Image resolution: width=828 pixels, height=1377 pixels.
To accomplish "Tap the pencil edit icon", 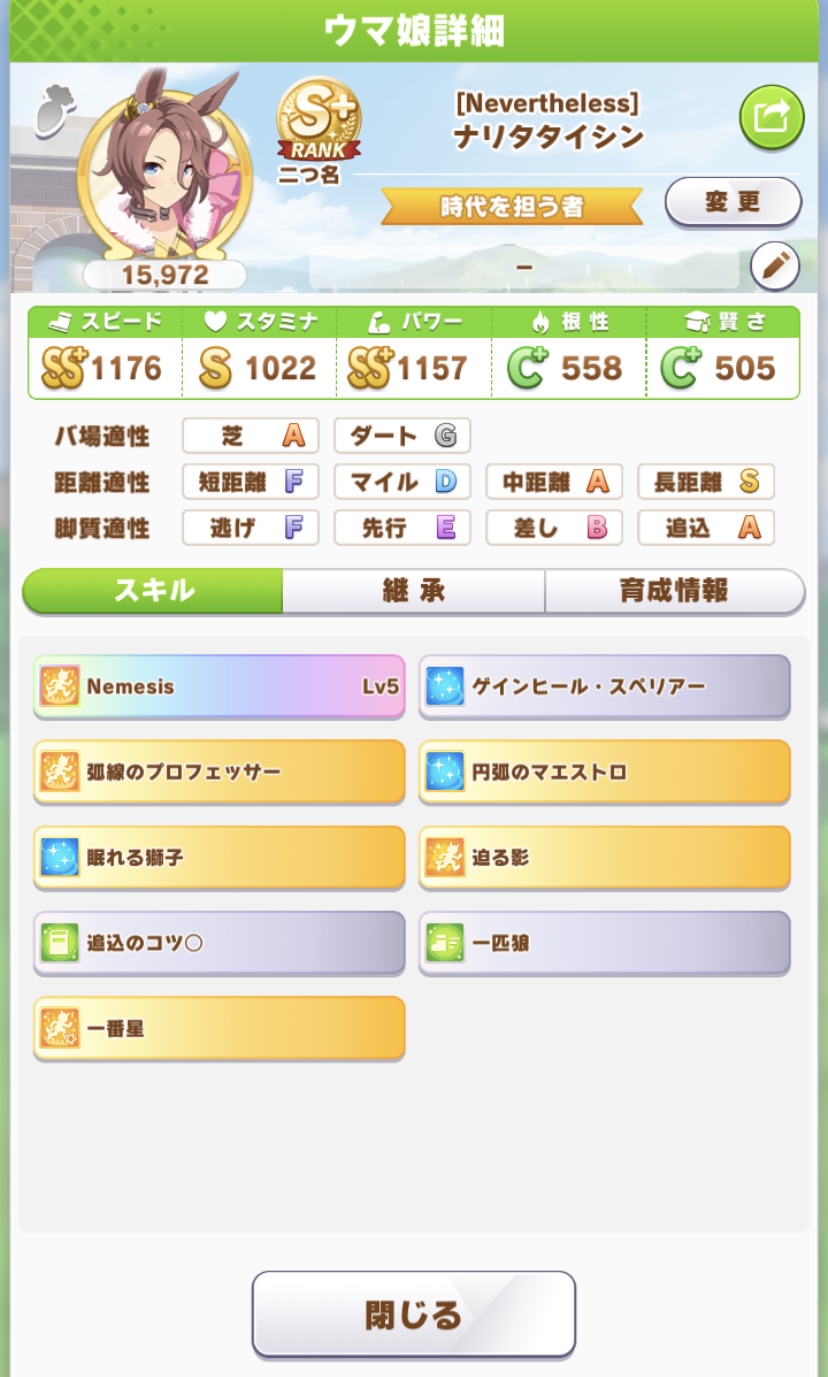I will point(775,266).
